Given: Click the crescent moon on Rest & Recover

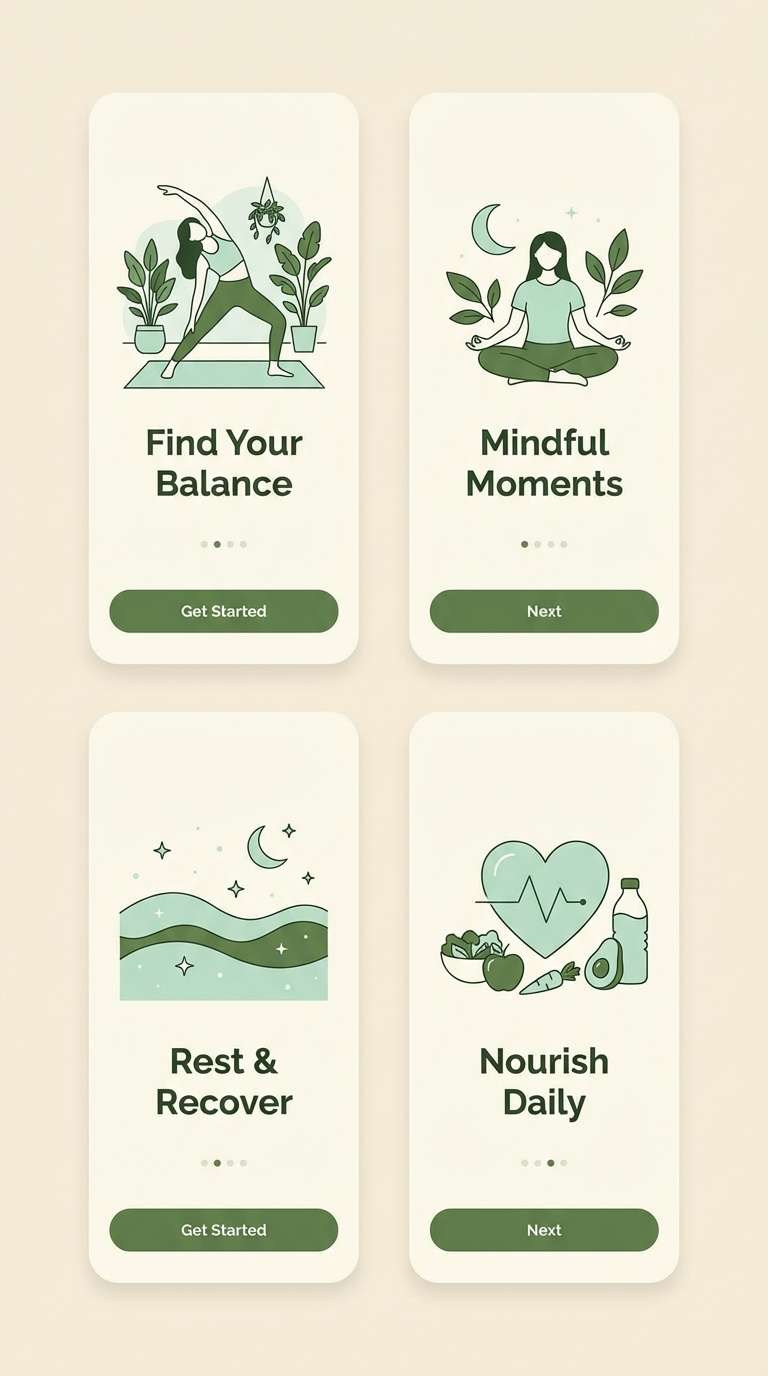Looking at the screenshot, I should pyautogui.click(x=265, y=845).
